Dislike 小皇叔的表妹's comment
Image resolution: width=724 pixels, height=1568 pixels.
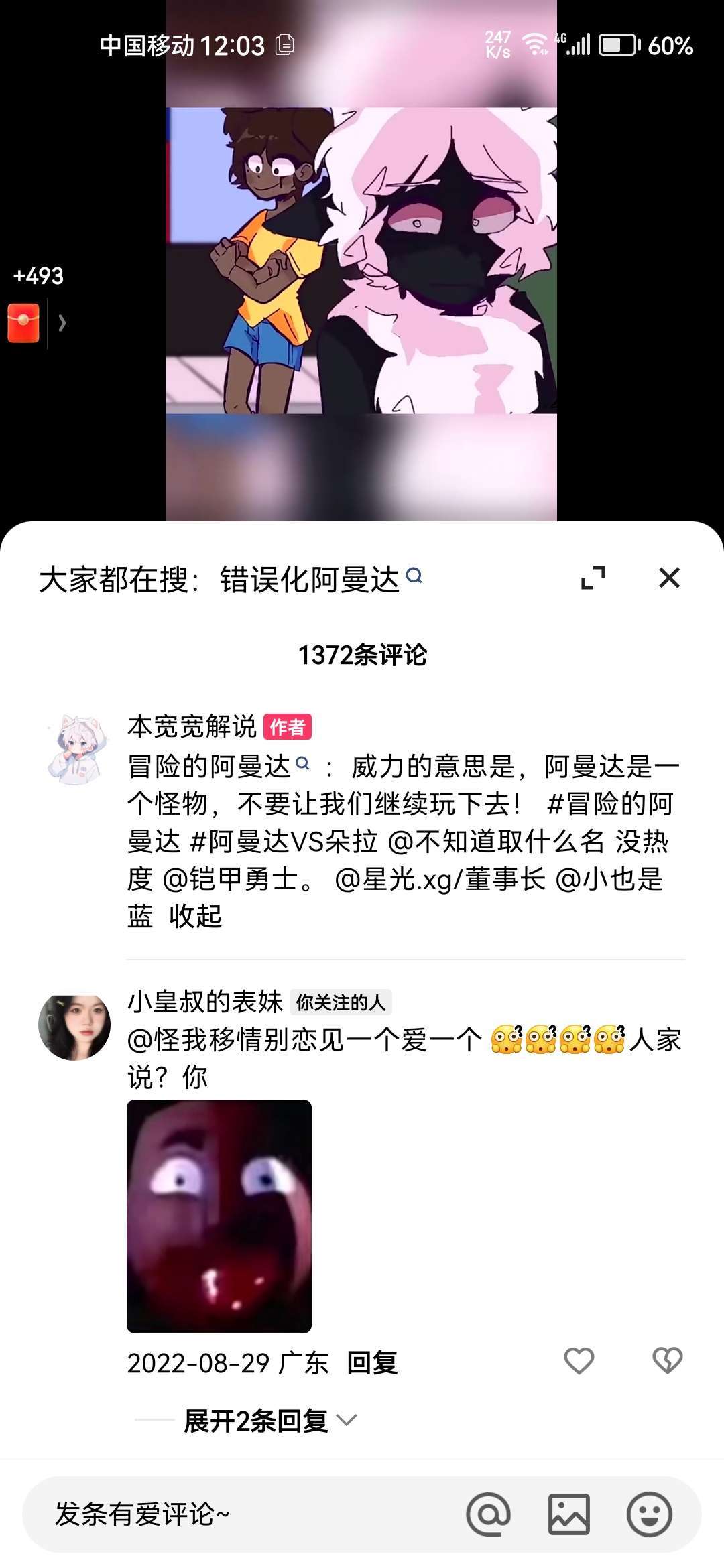pyautogui.click(x=667, y=1361)
